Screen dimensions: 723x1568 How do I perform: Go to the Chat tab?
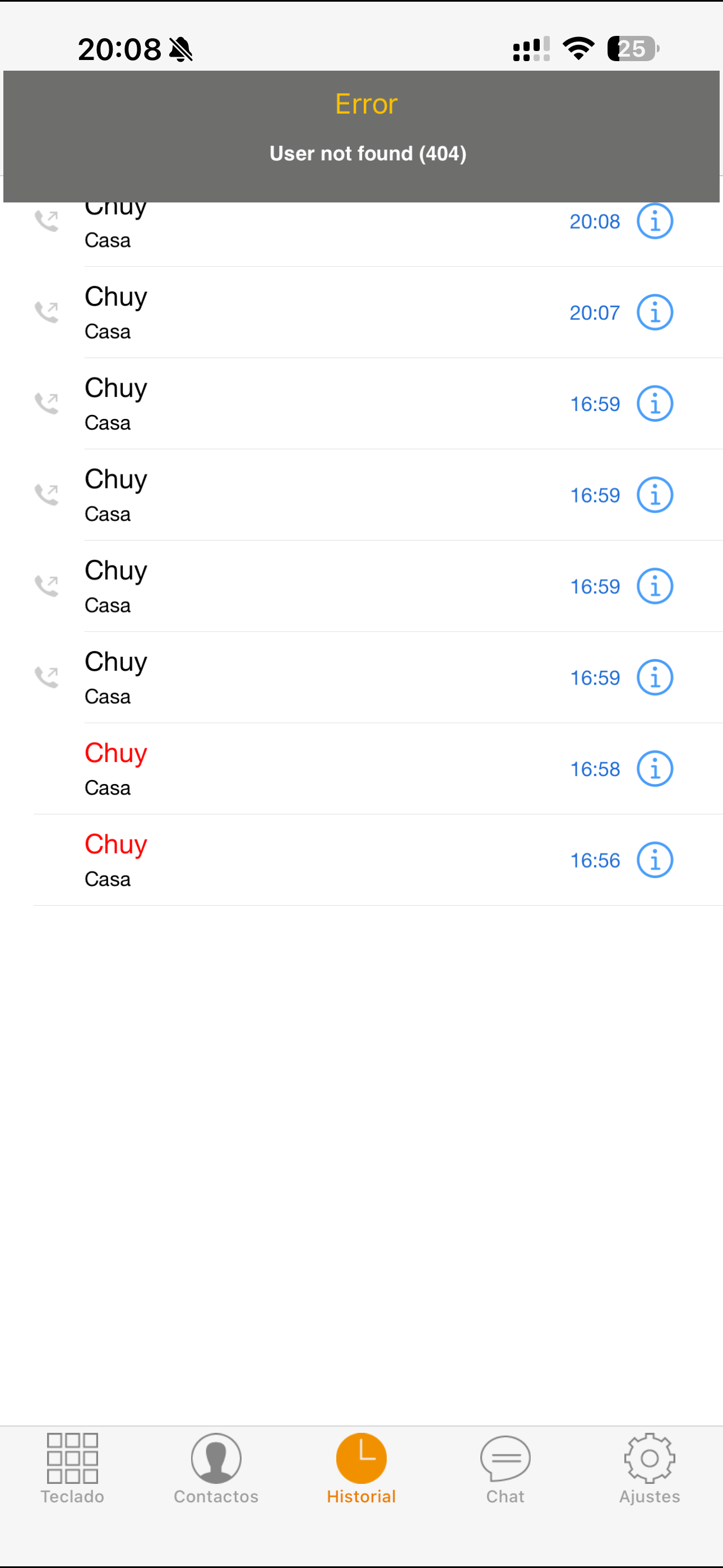pyautogui.click(x=504, y=1468)
